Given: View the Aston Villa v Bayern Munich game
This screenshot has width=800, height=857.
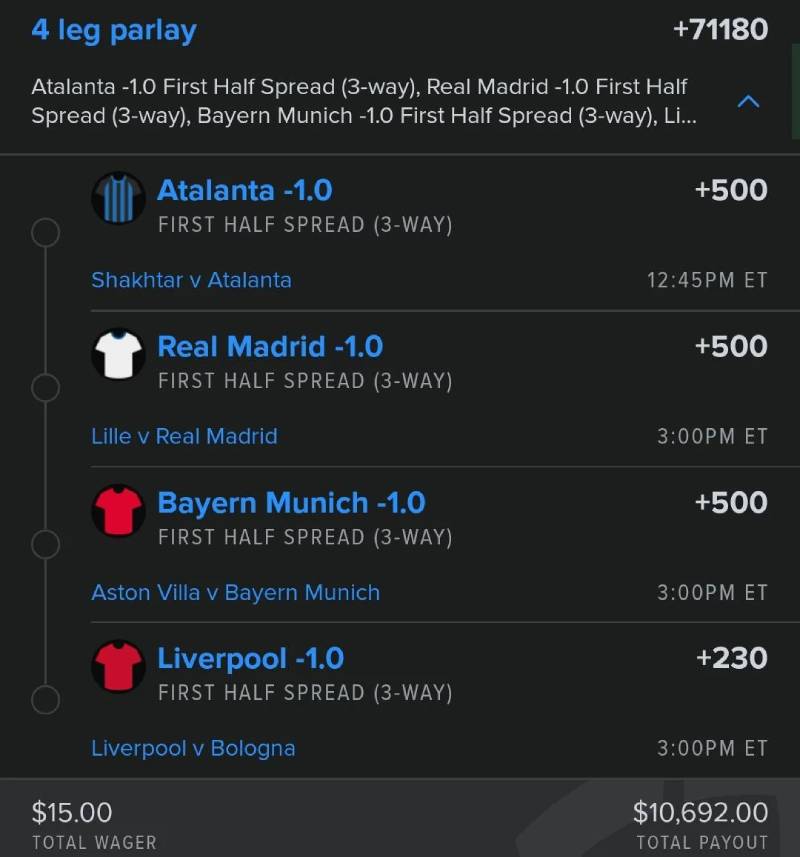Looking at the screenshot, I should (x=235, y=592).
